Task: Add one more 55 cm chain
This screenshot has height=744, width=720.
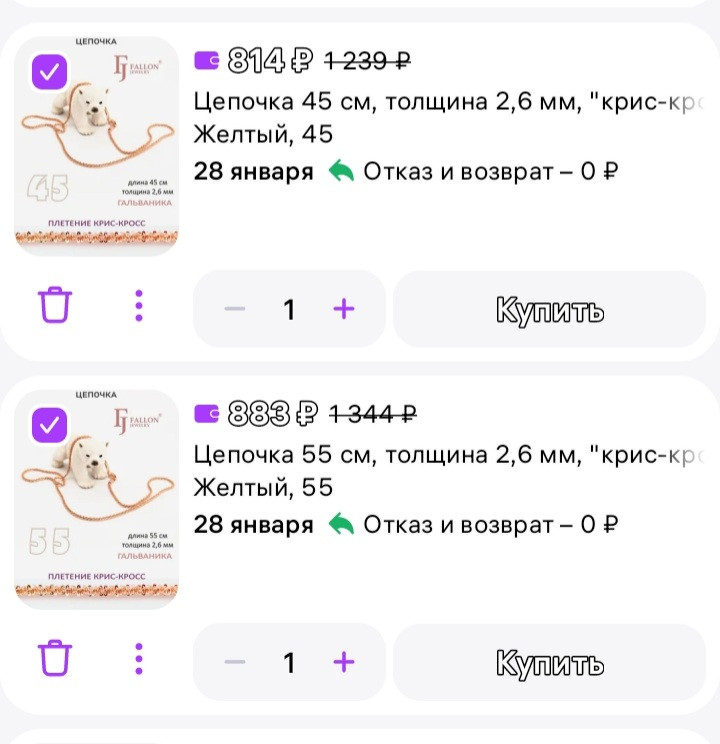Action: pos(344,662)
